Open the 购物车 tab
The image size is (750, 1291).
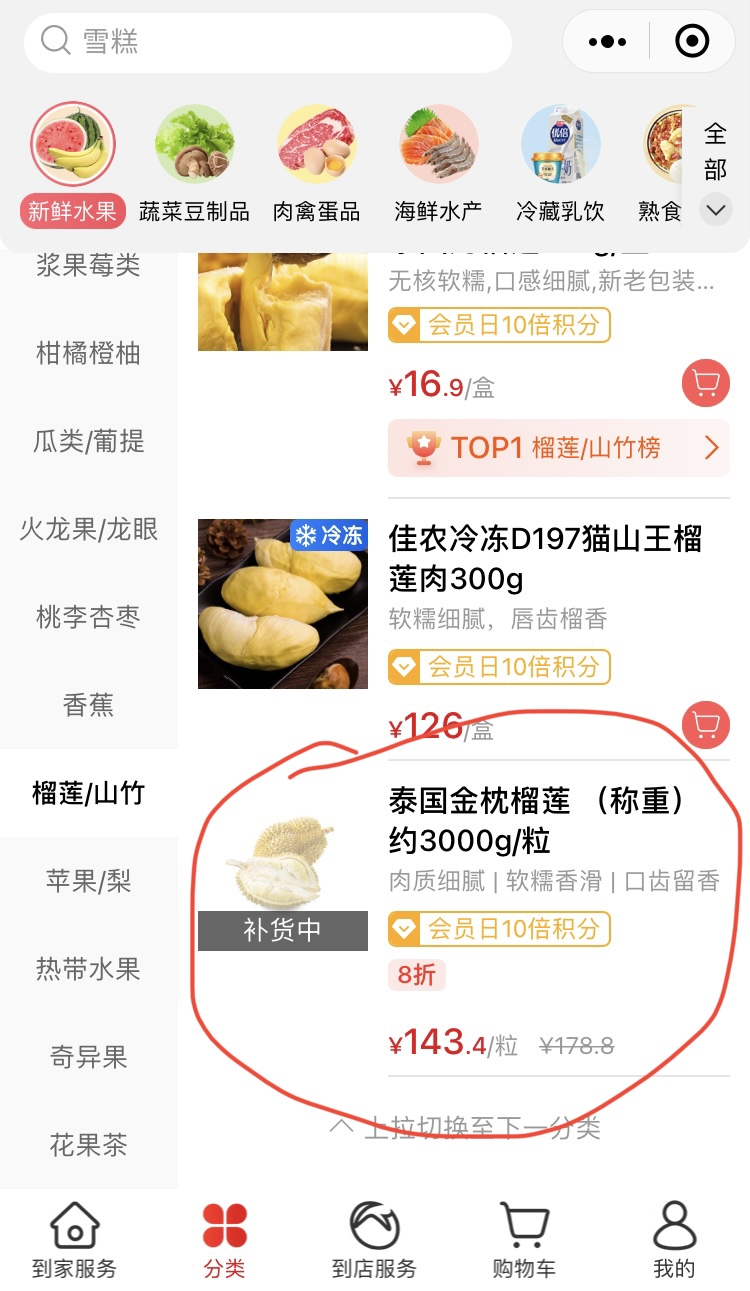[523, 1240]
